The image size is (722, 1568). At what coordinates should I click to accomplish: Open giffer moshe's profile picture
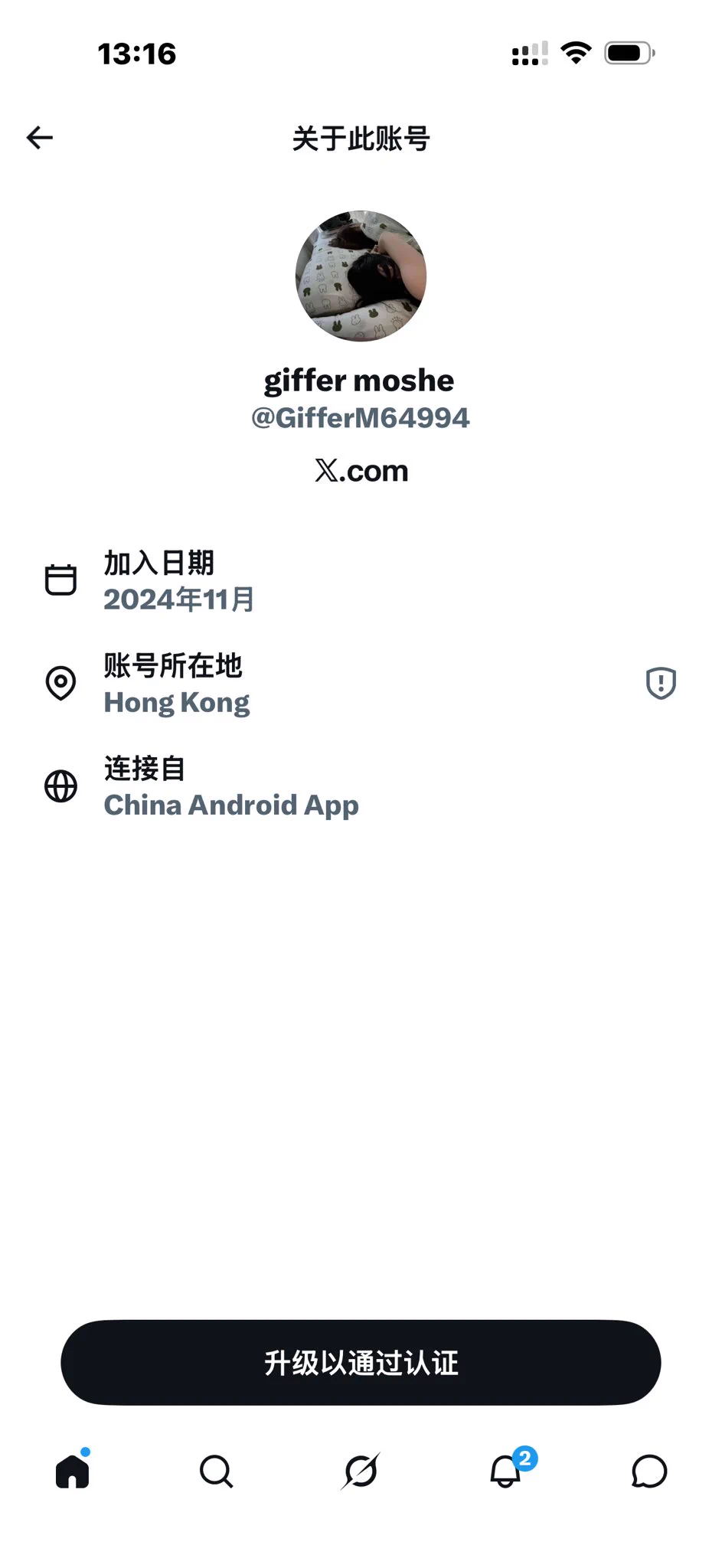pos(361,276)
